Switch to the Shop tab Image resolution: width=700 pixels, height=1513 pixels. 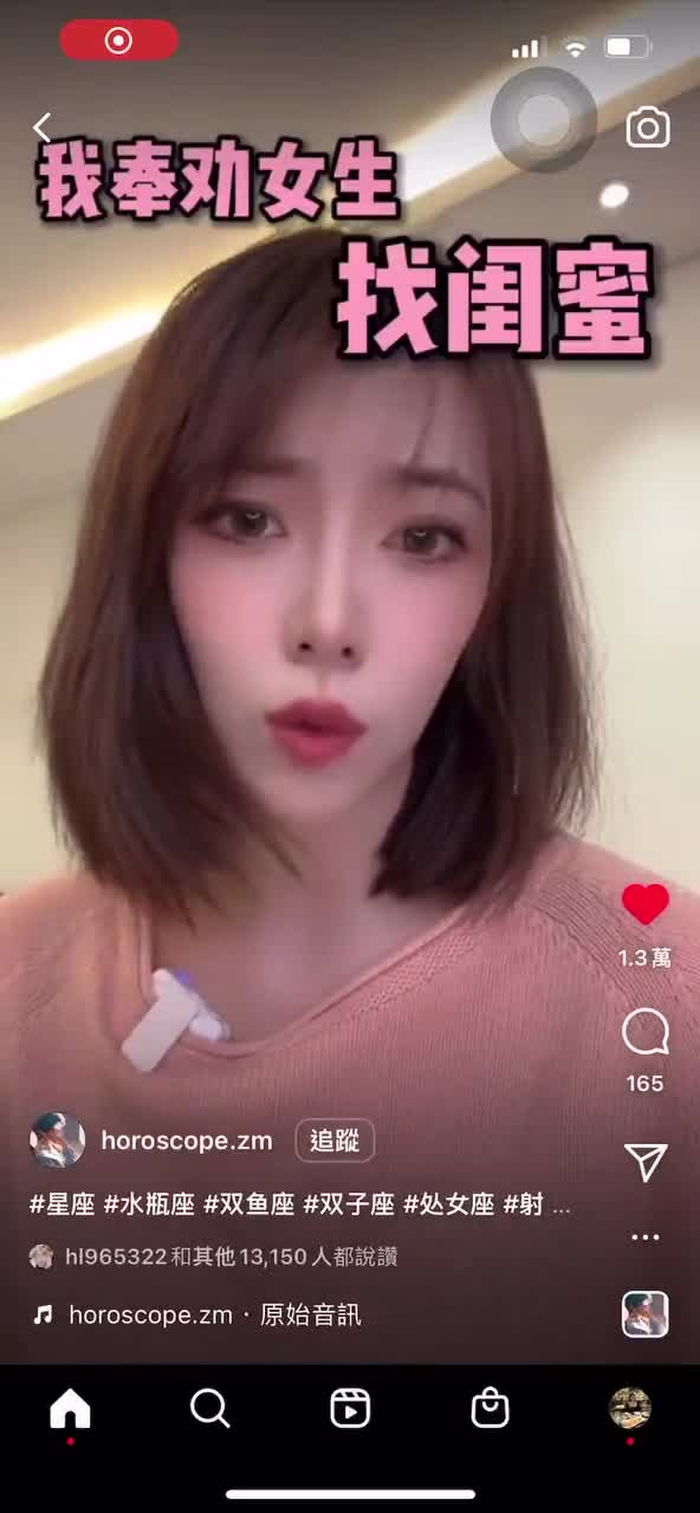490,1409
